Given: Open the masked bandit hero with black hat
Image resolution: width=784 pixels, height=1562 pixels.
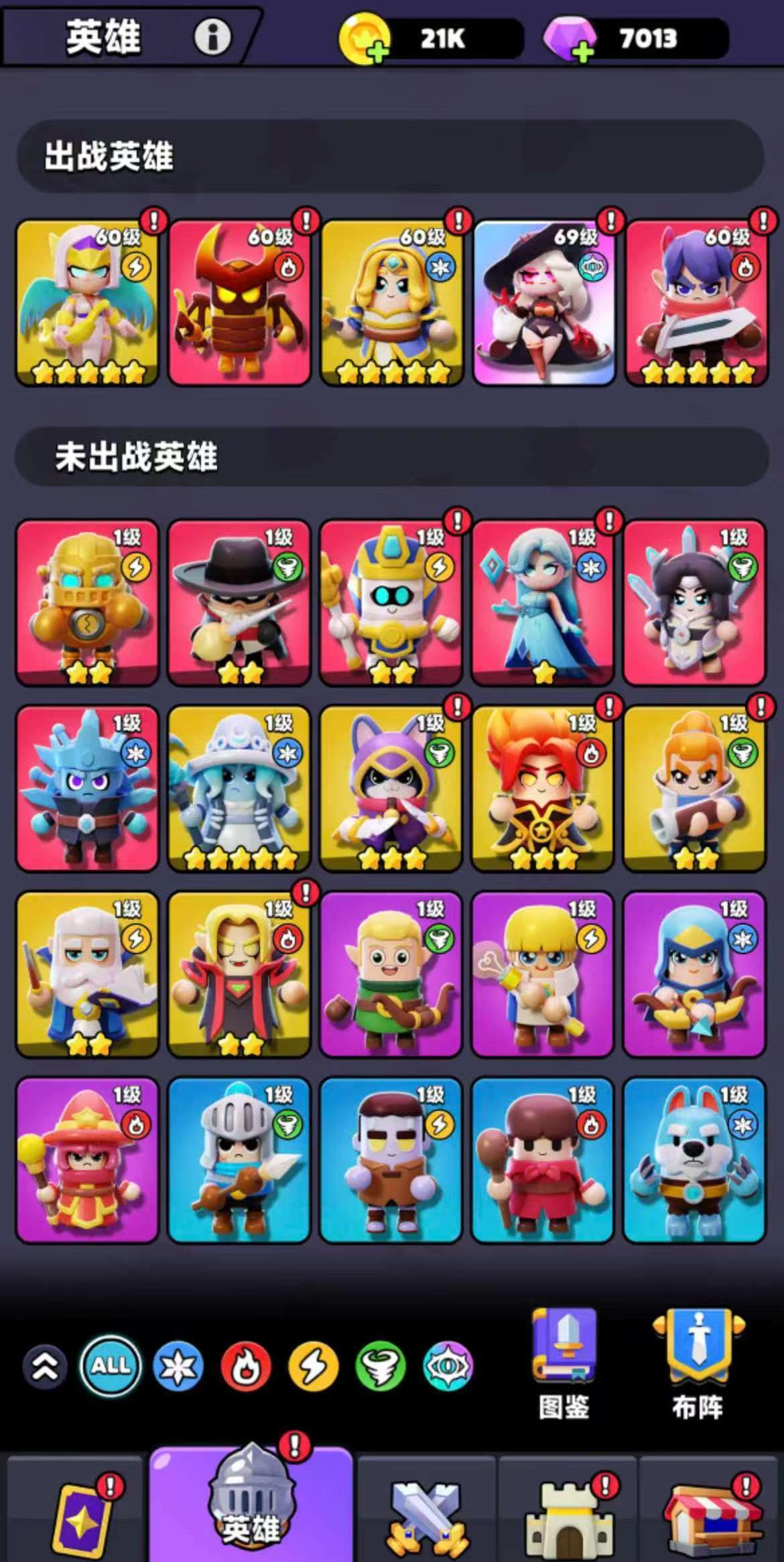Looking at the screenshot, I should coord(239,602).
